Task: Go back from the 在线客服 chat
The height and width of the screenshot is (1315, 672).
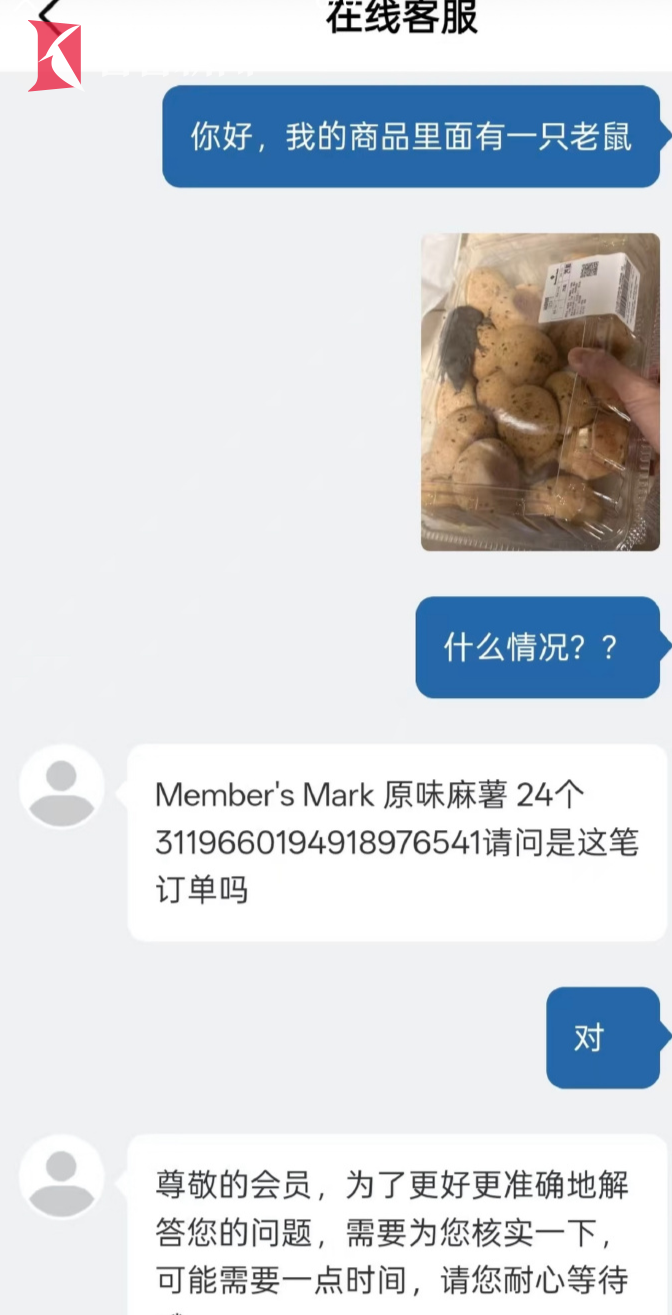Action: point(47,14)
